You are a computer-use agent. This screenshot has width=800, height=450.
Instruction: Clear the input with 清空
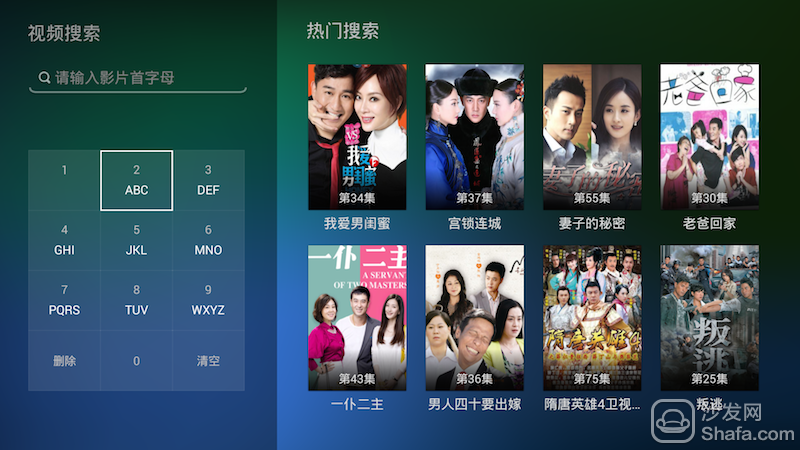(x=208, y=360)
